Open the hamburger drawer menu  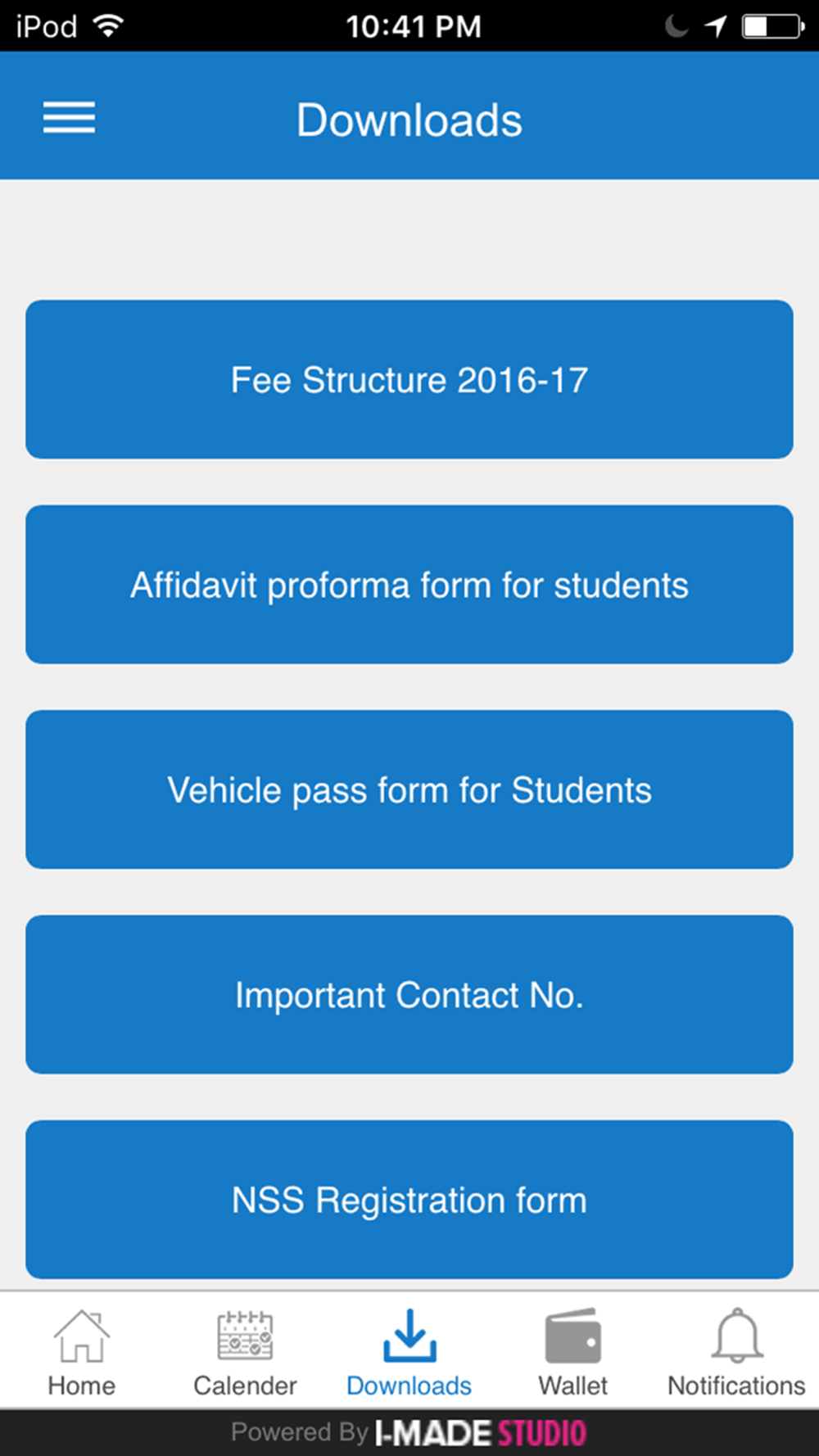pos(69,118)
